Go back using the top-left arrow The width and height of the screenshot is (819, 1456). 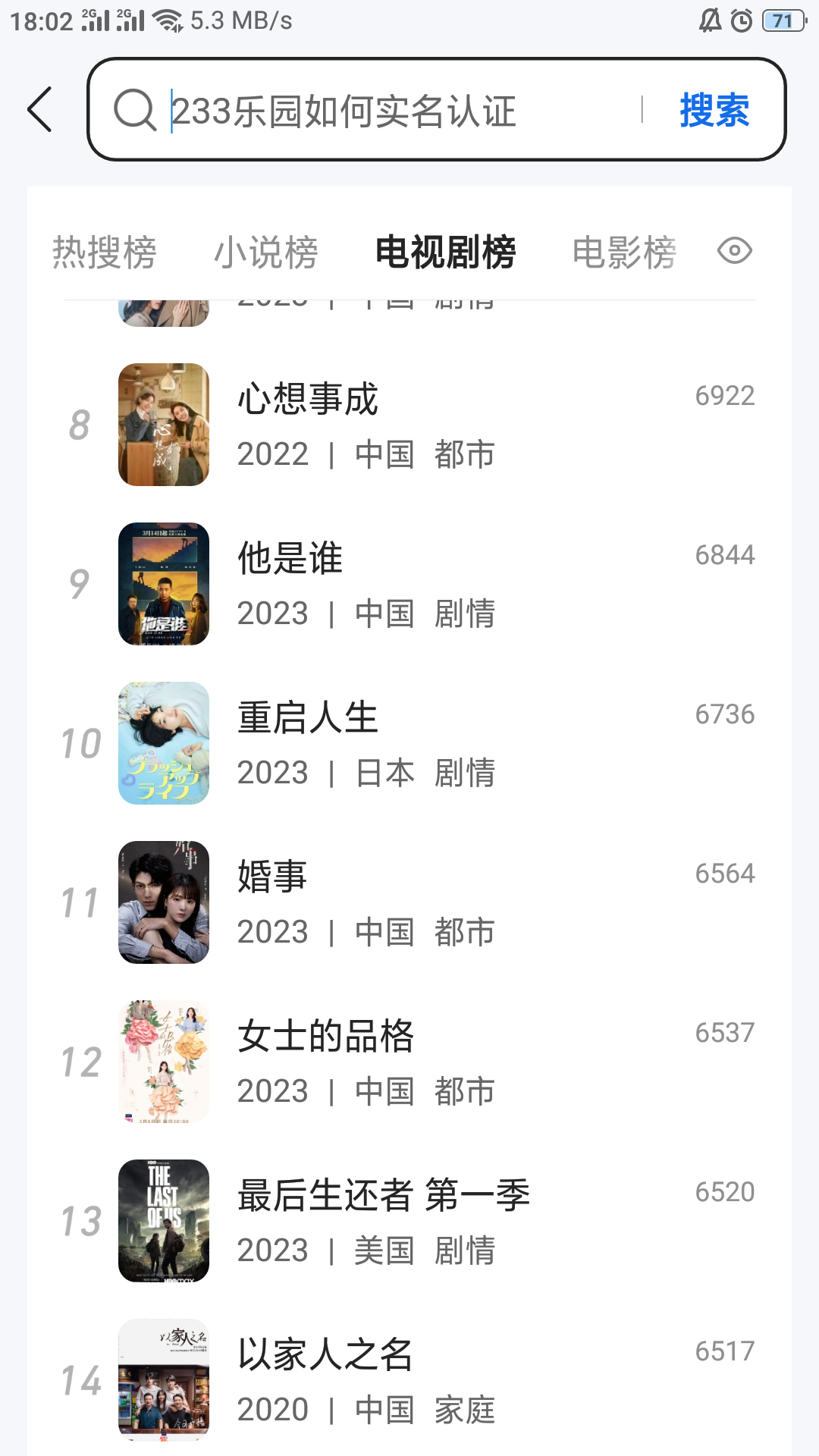(x=40, y=109)
